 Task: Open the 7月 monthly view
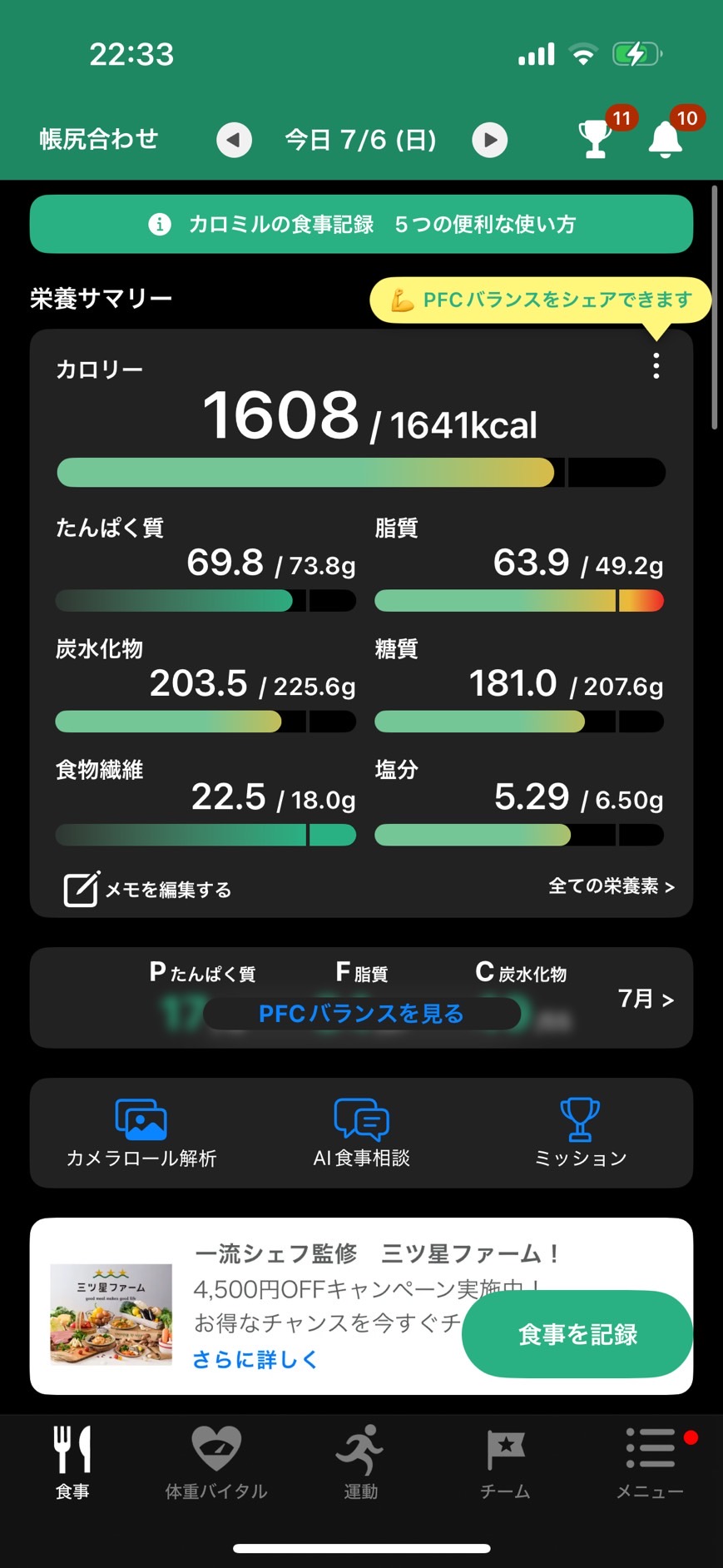coord(646,998)
